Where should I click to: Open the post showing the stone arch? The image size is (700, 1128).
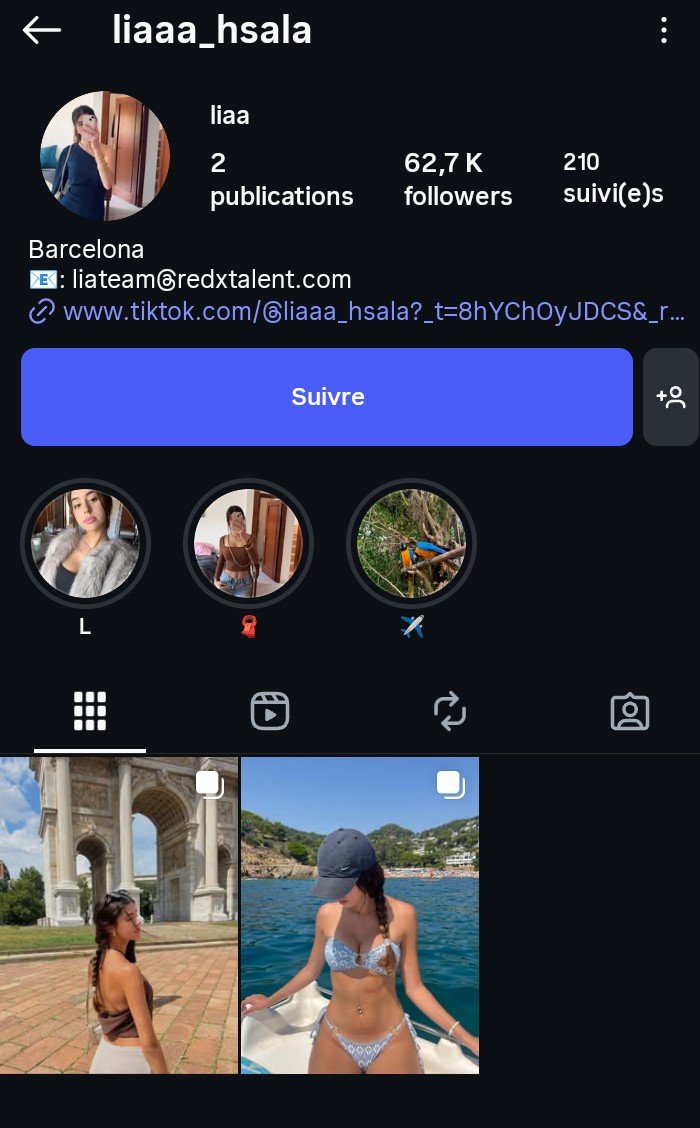click(x=119, y=915)
